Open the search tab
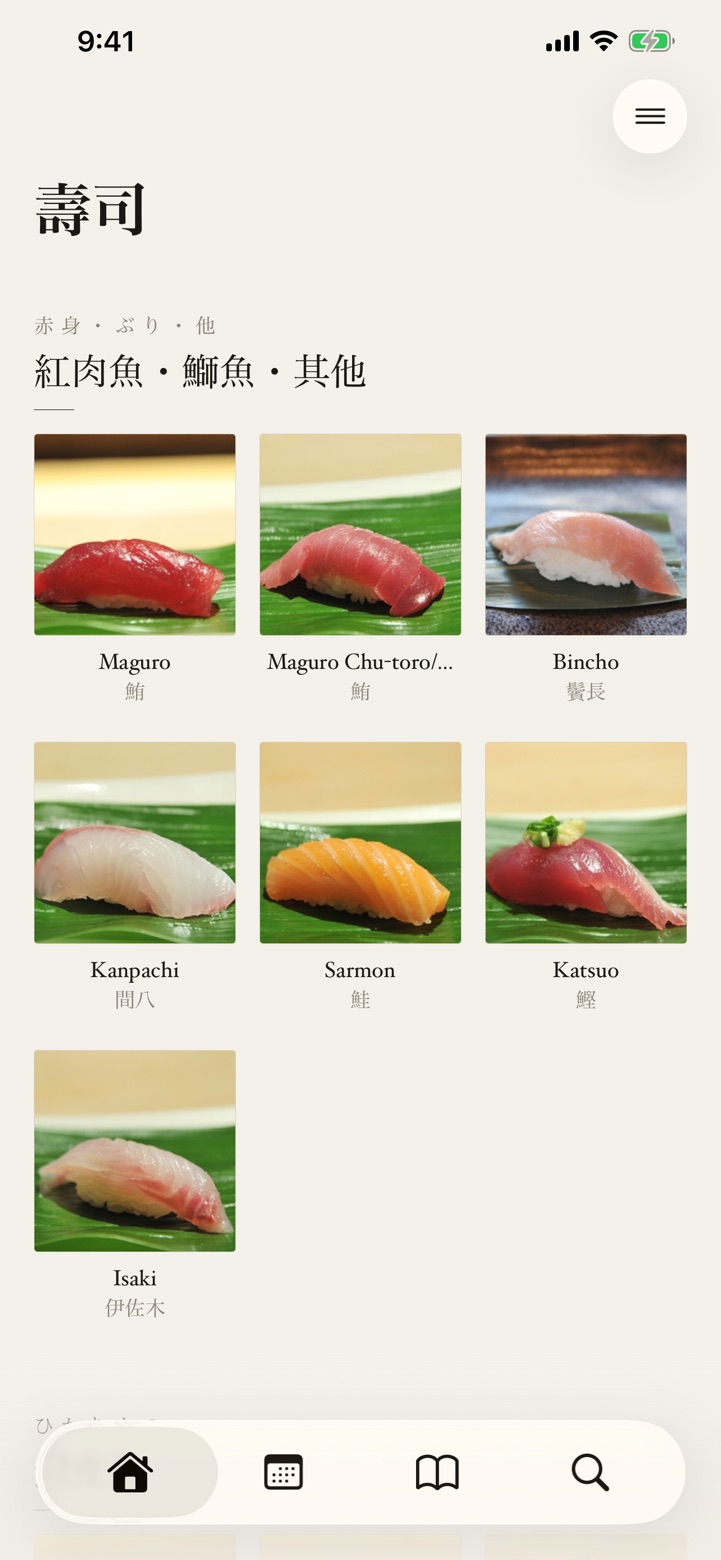This screenshot has height=1560, width=721. tap(590, 1472)
